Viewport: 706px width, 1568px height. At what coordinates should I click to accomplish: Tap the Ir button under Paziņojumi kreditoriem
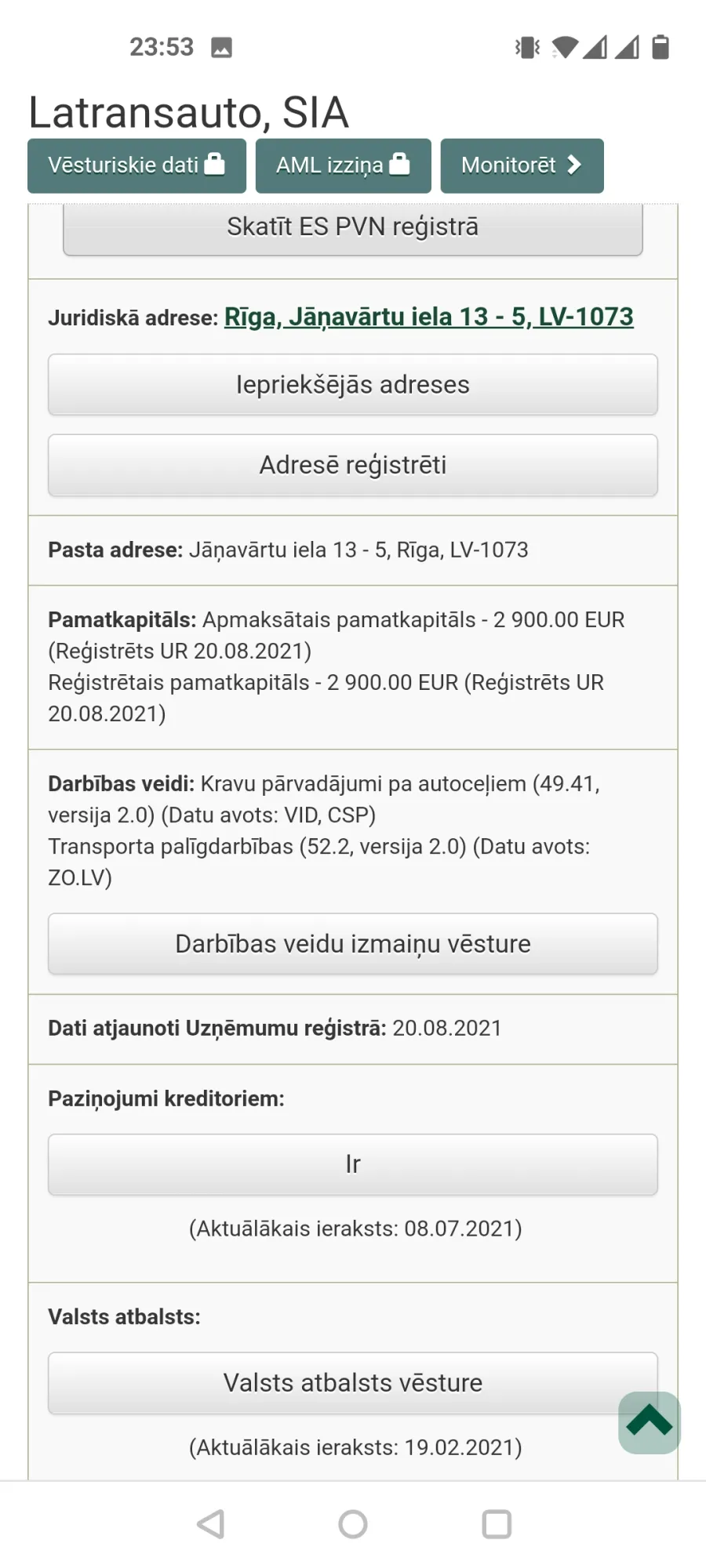tap(353, 1164)
